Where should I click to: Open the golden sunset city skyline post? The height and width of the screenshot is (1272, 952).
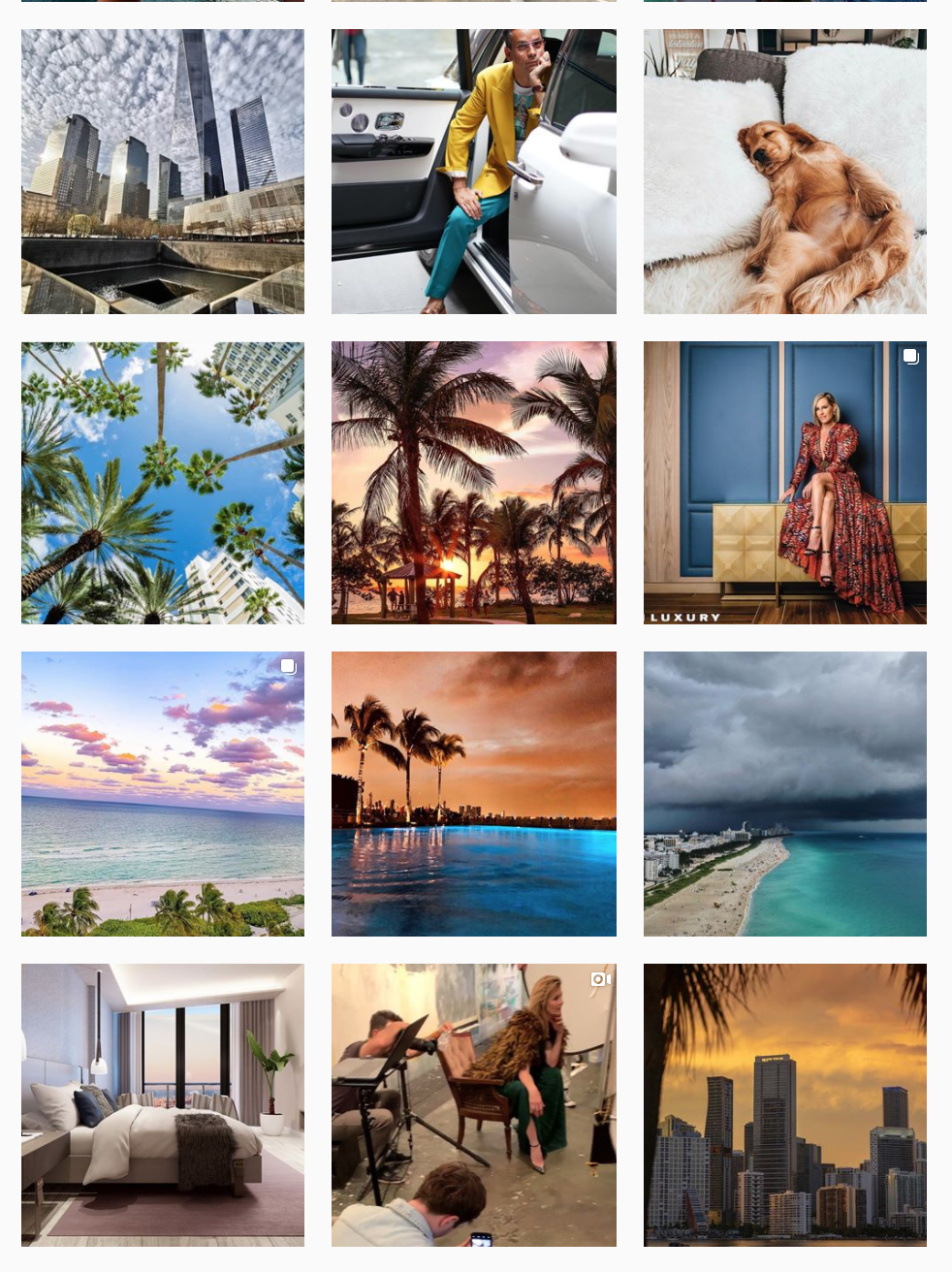(785, 1105)
